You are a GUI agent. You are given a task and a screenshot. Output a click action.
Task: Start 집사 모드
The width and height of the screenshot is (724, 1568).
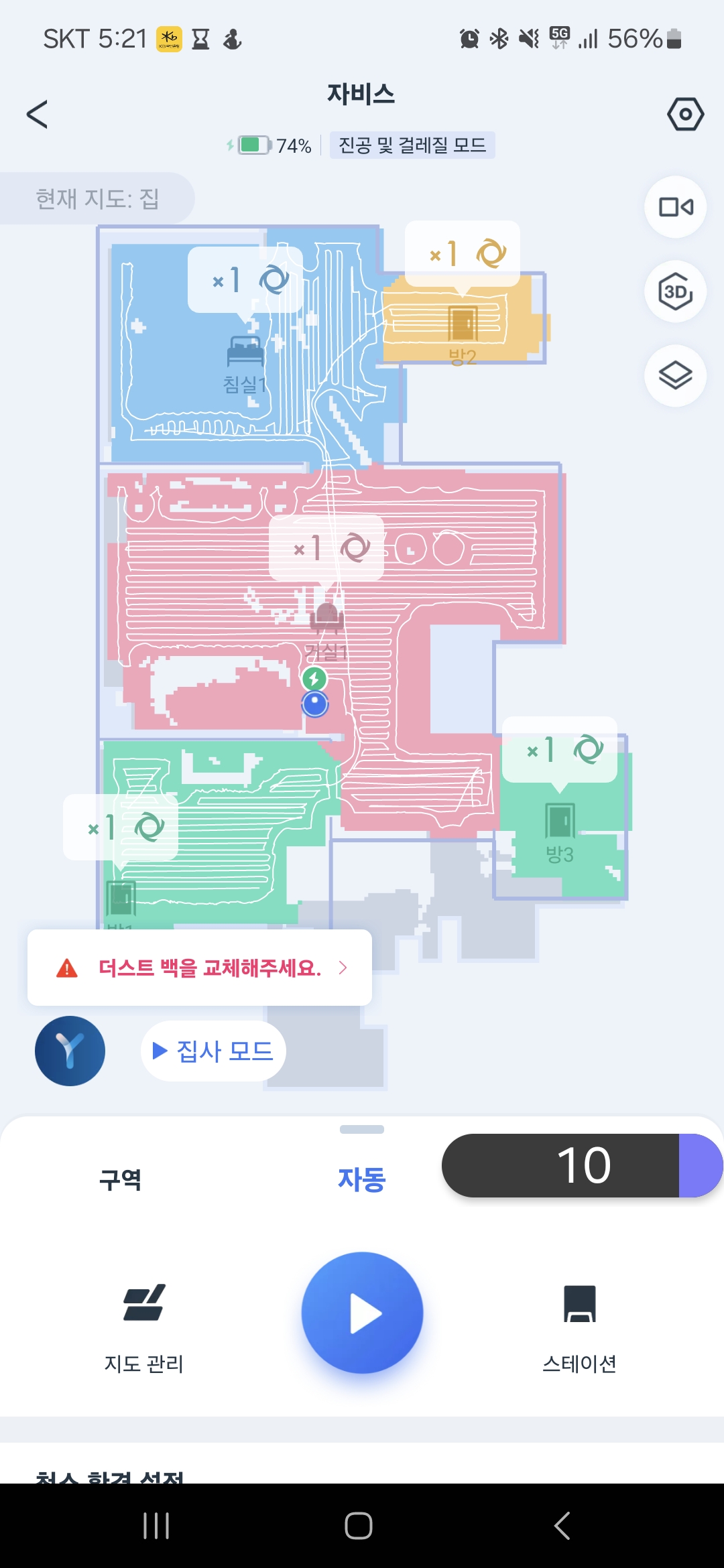click(213, 1051)
